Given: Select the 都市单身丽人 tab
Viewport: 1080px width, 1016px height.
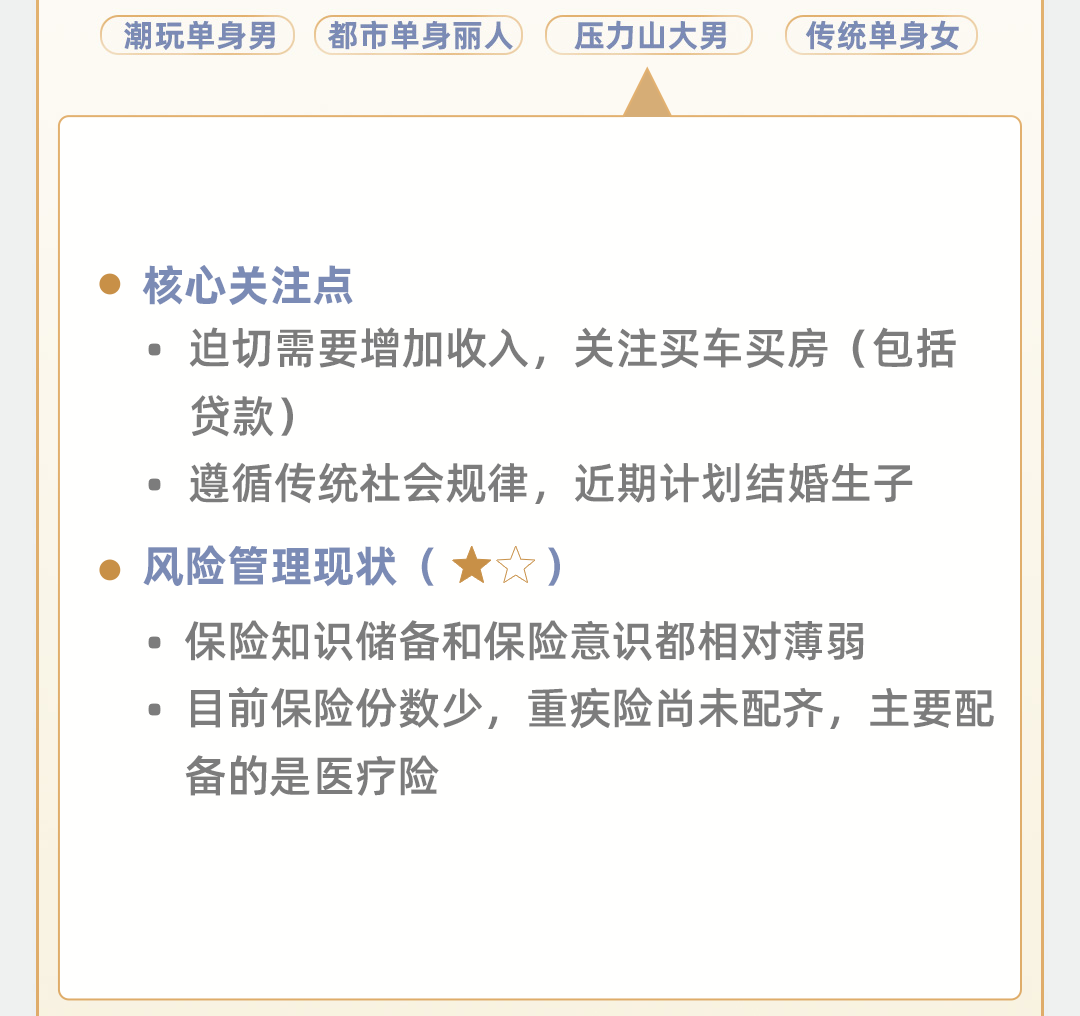Looking at the screenshot, I should coord(419,36).
